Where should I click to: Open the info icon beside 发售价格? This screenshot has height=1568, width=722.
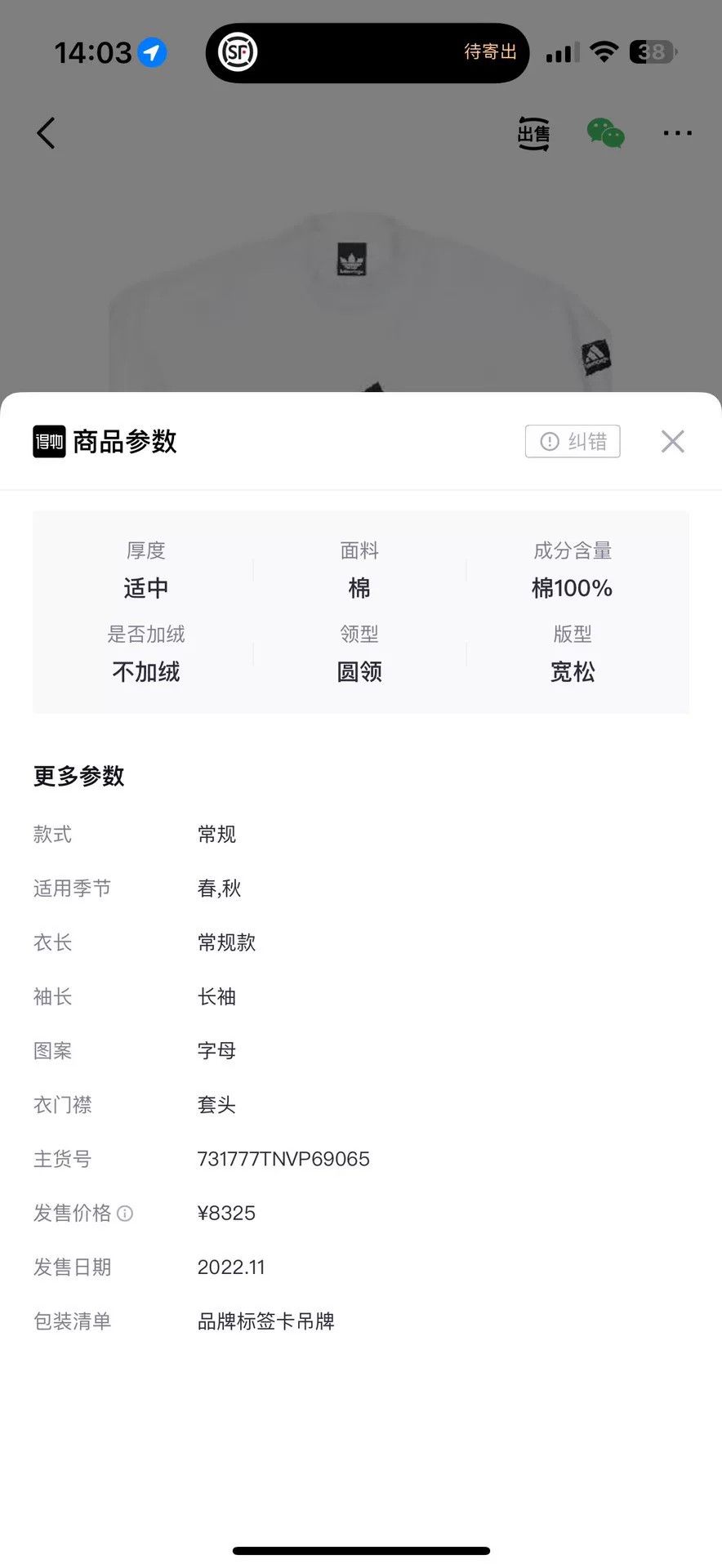[125, 1214]
